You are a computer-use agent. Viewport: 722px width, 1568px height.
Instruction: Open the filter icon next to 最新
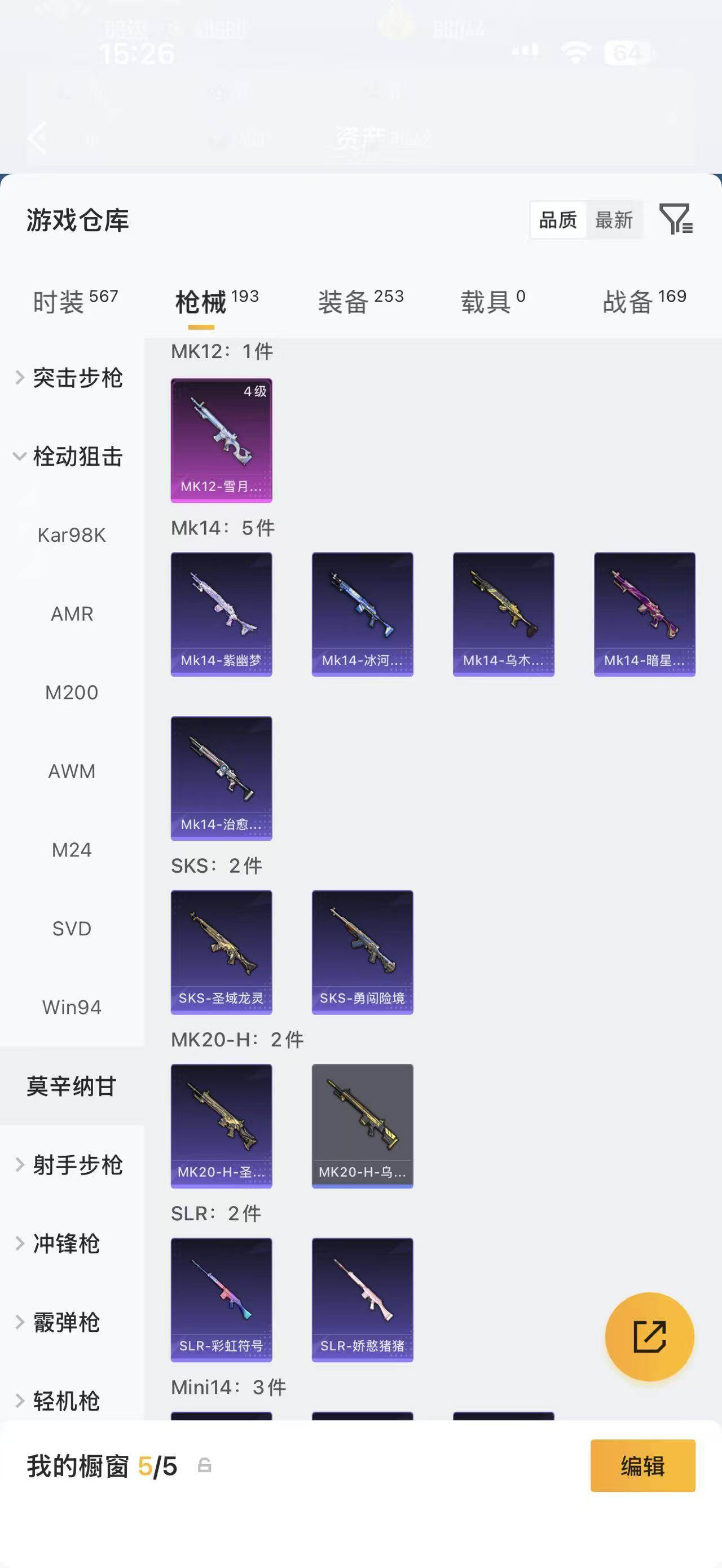coord(676,220)
